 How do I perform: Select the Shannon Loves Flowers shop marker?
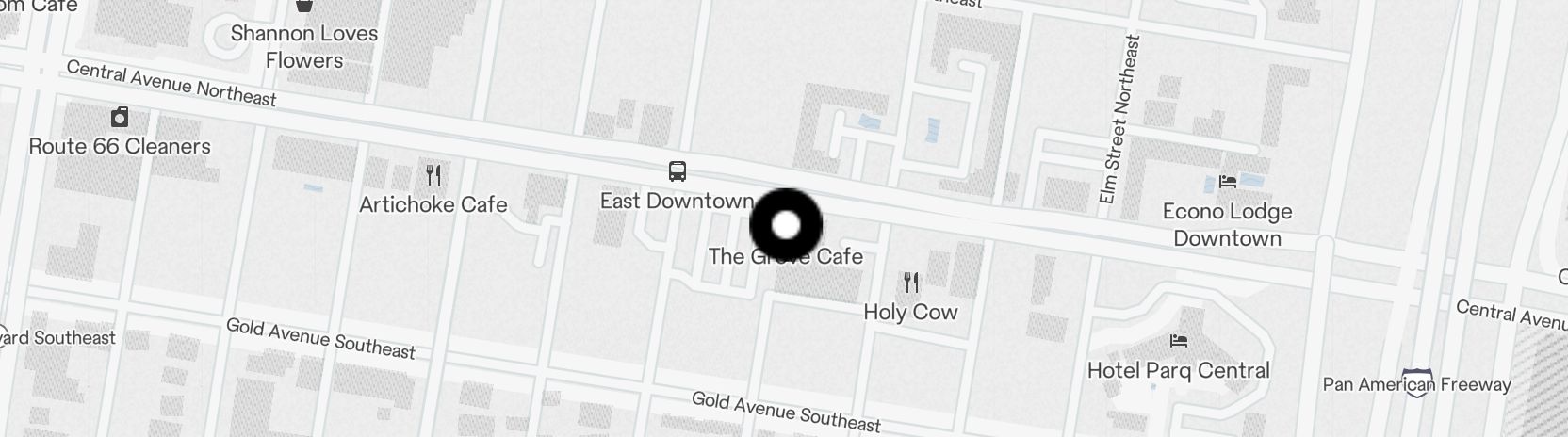[x=304, y=8]
